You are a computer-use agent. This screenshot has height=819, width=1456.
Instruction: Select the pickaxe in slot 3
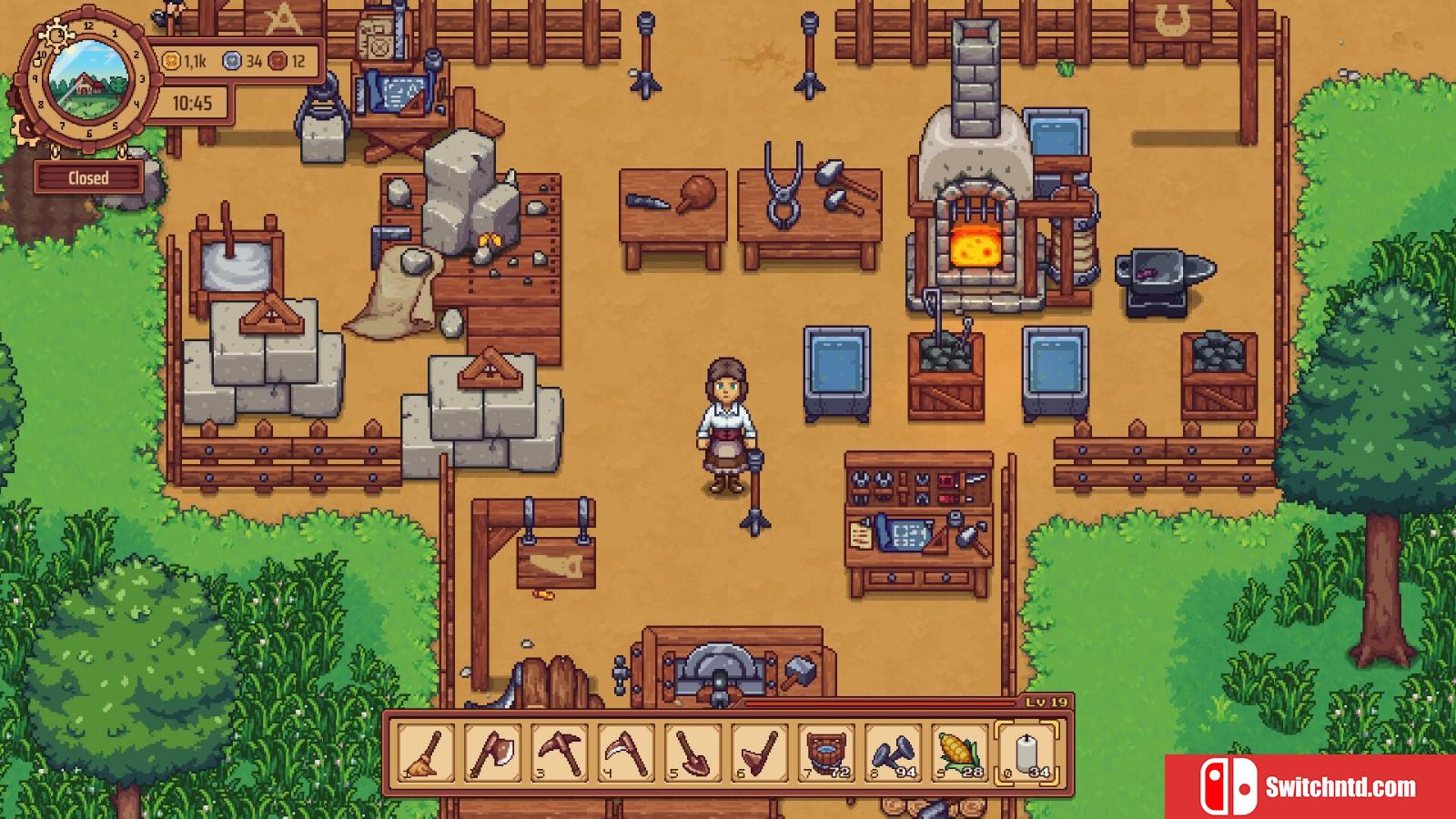[x=560, y=753]
